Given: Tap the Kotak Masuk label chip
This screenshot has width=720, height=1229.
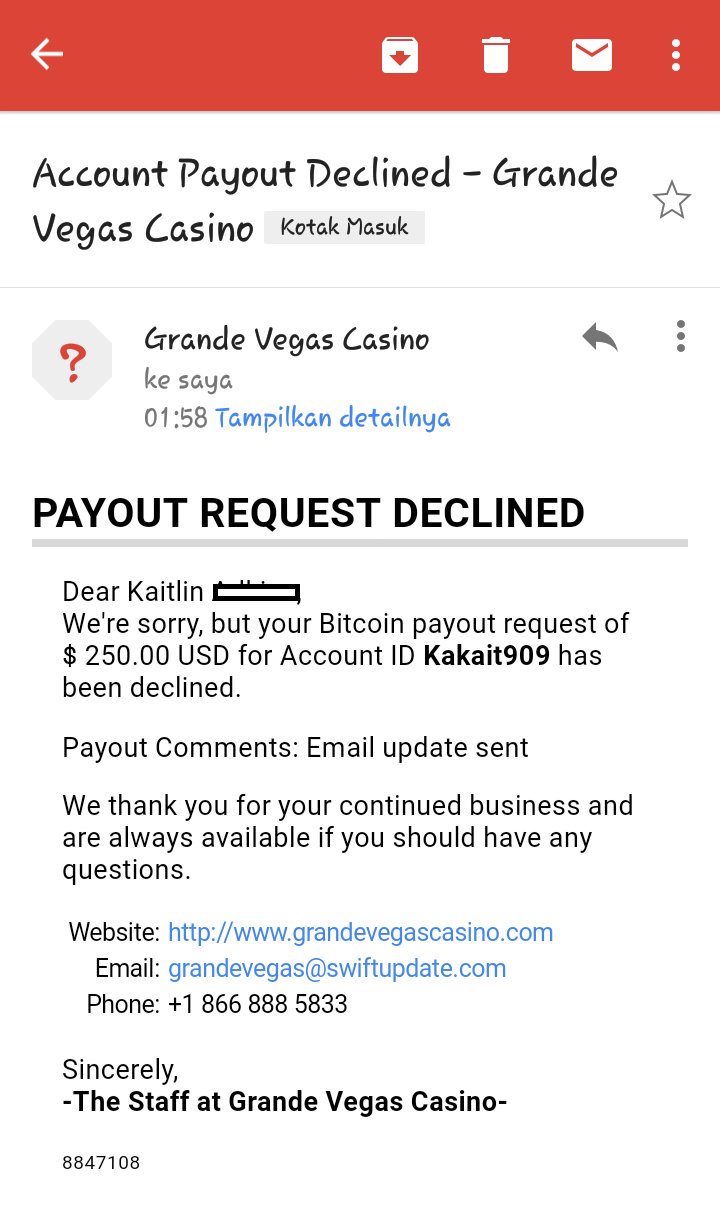Looking at the screenshot, I should point(344,227).
